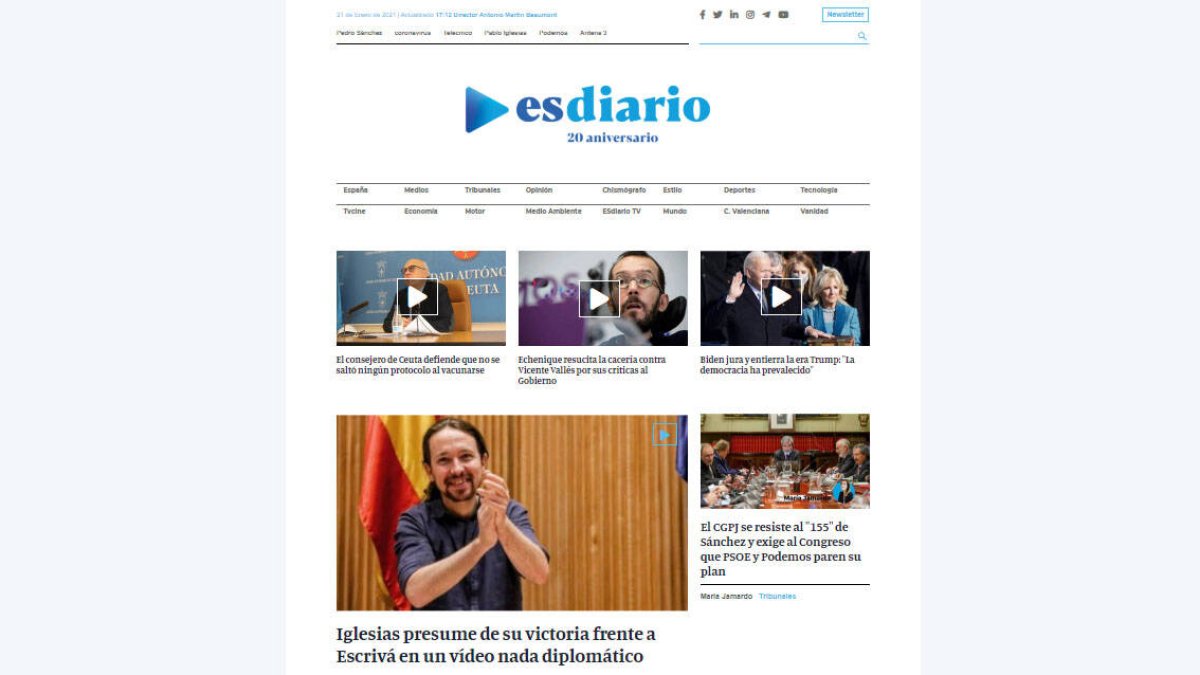Viewport: 1200px width, 675px height.
Task: Browse the Tecnología section
Action: pyautogui.click(x=818, y=190)
